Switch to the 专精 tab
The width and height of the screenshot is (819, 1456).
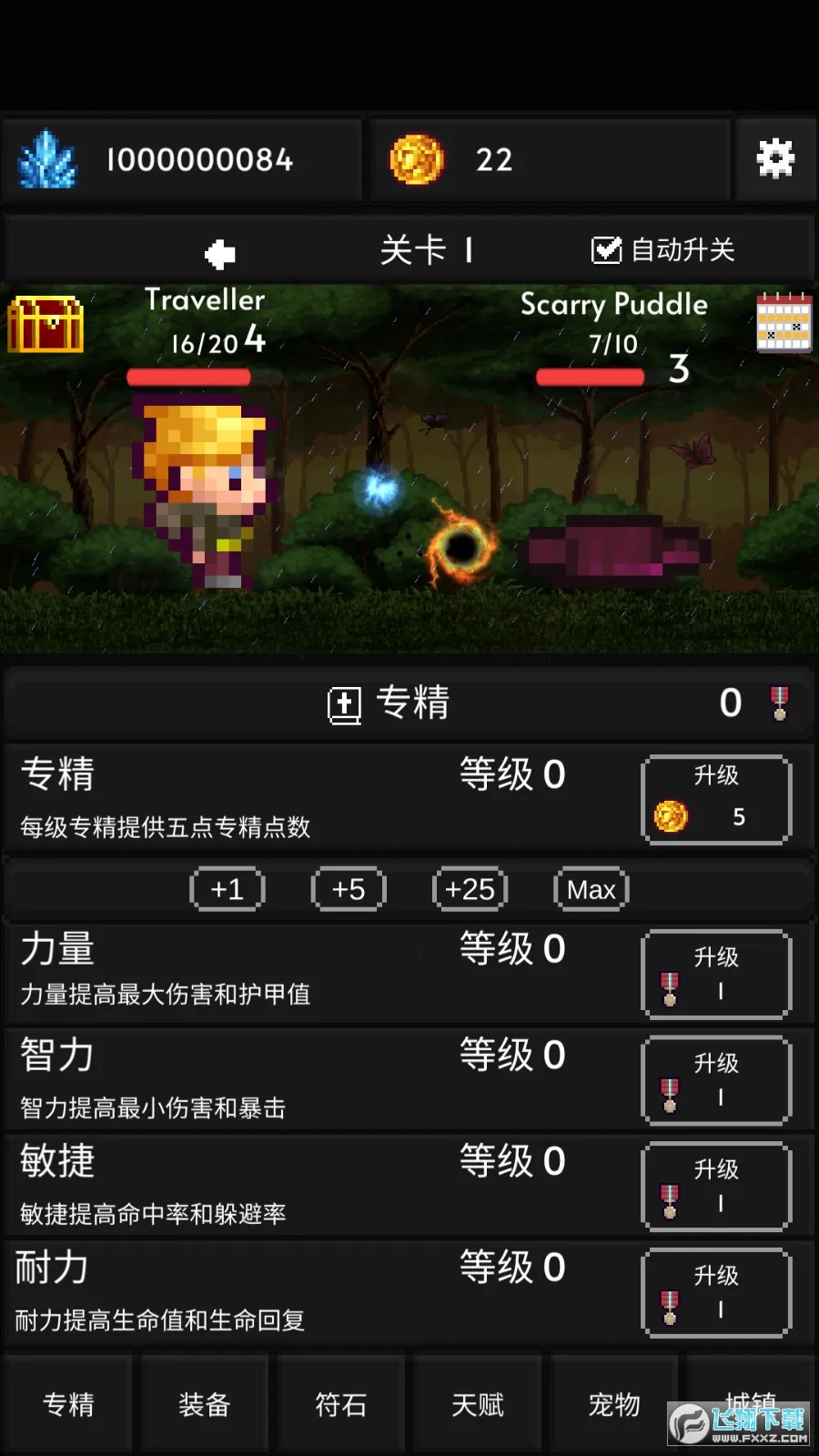point(68,1404)
